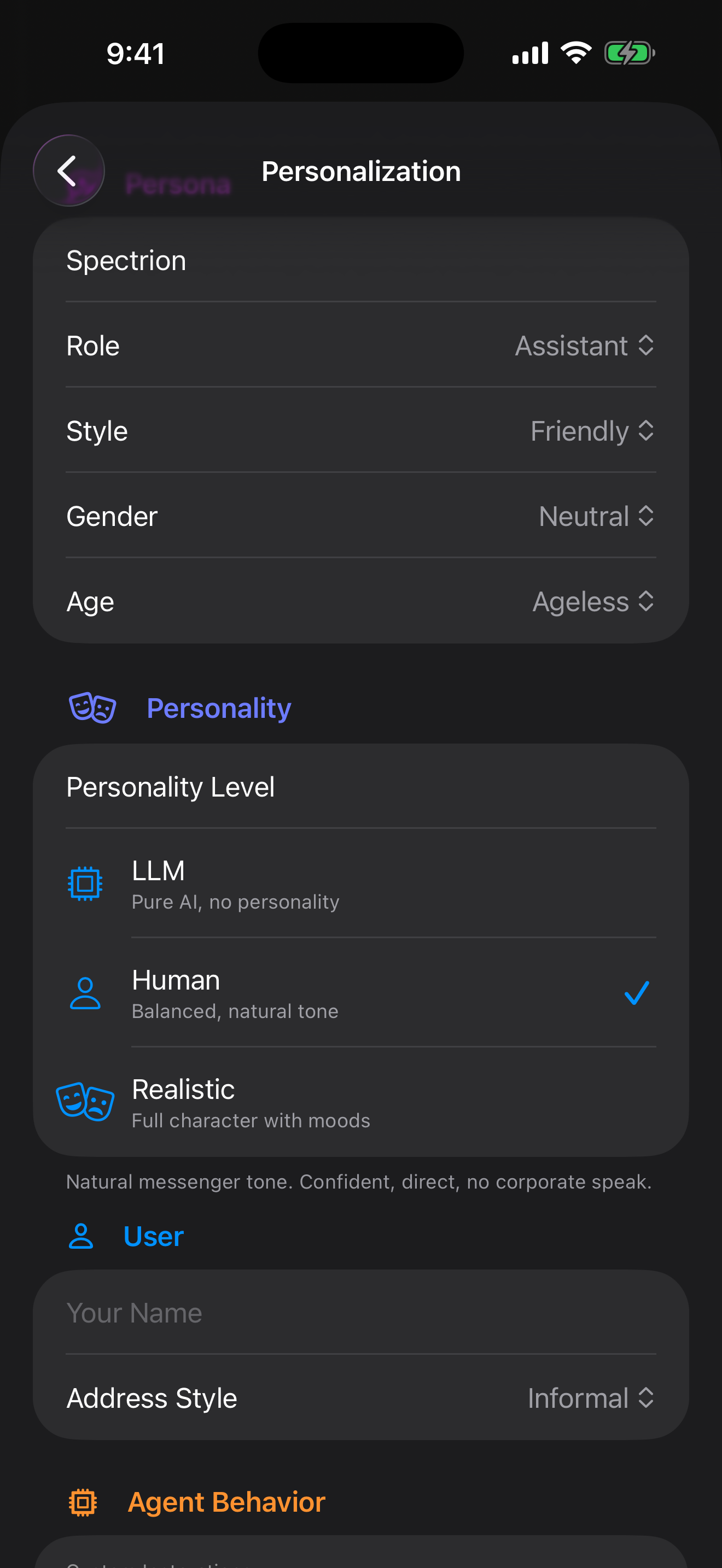Tap the Realistic theater masks icon
The width and height of the screenshot is (722, 1568).
click(86, 1102)
